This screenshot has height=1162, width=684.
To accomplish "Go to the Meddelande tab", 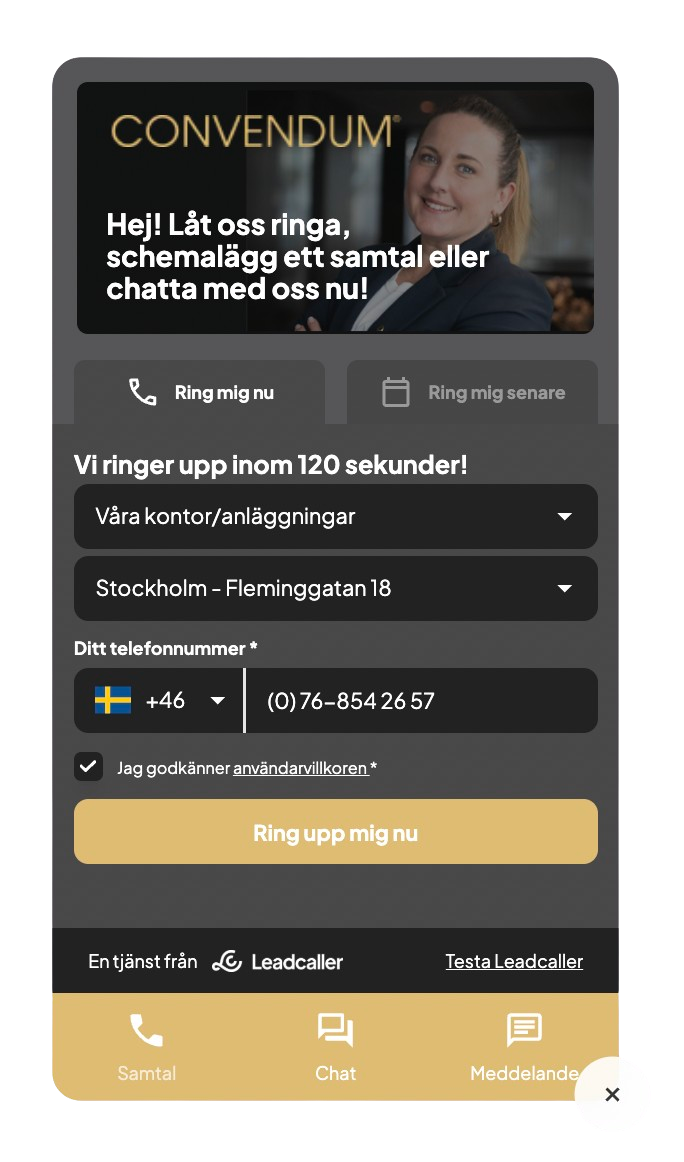I will click(x=523, y=1047).
